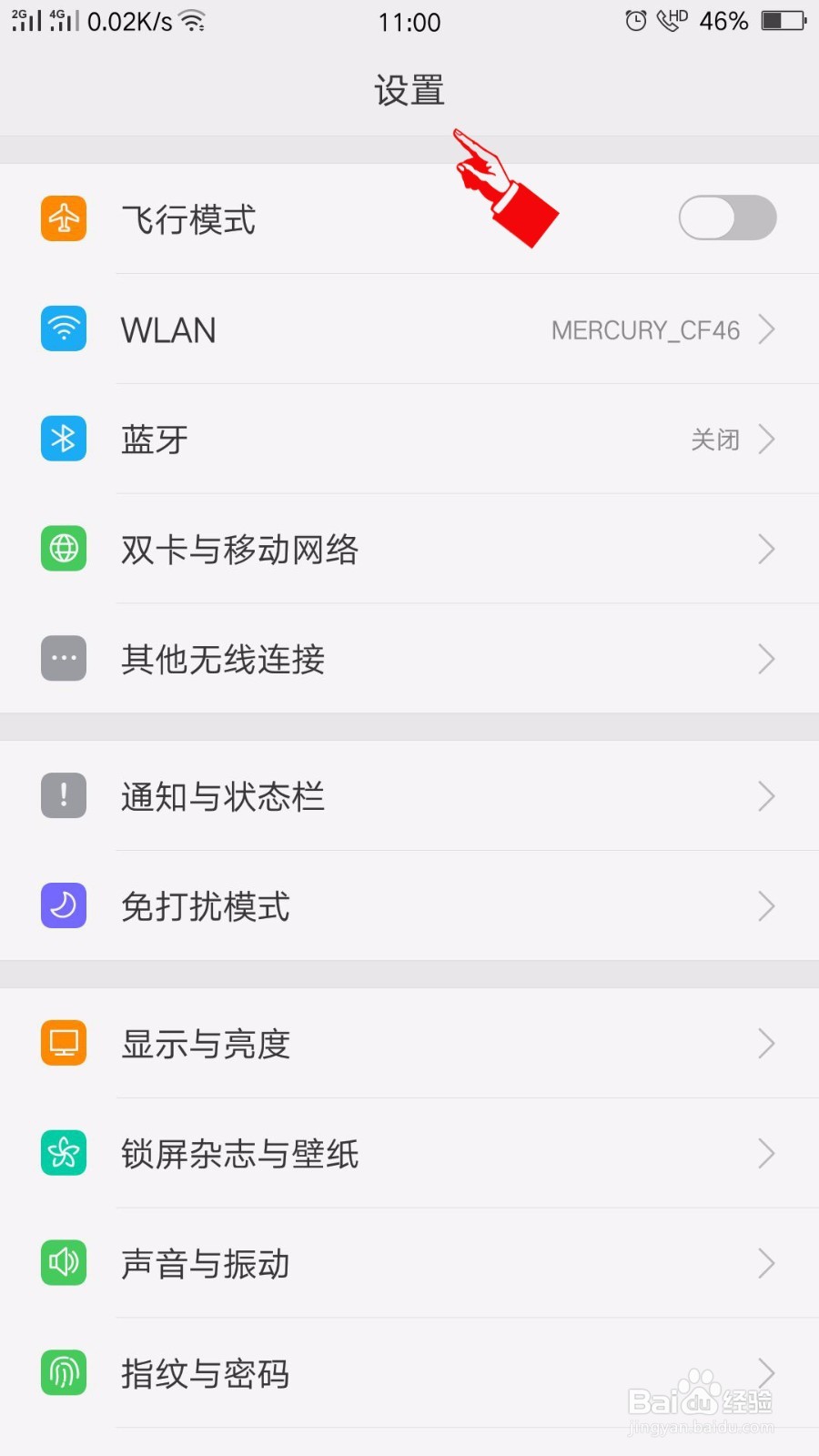819x1456 pixels.
Task: Tap the WLAN Wi-Fi icon
Action: [x=63, y=329]
